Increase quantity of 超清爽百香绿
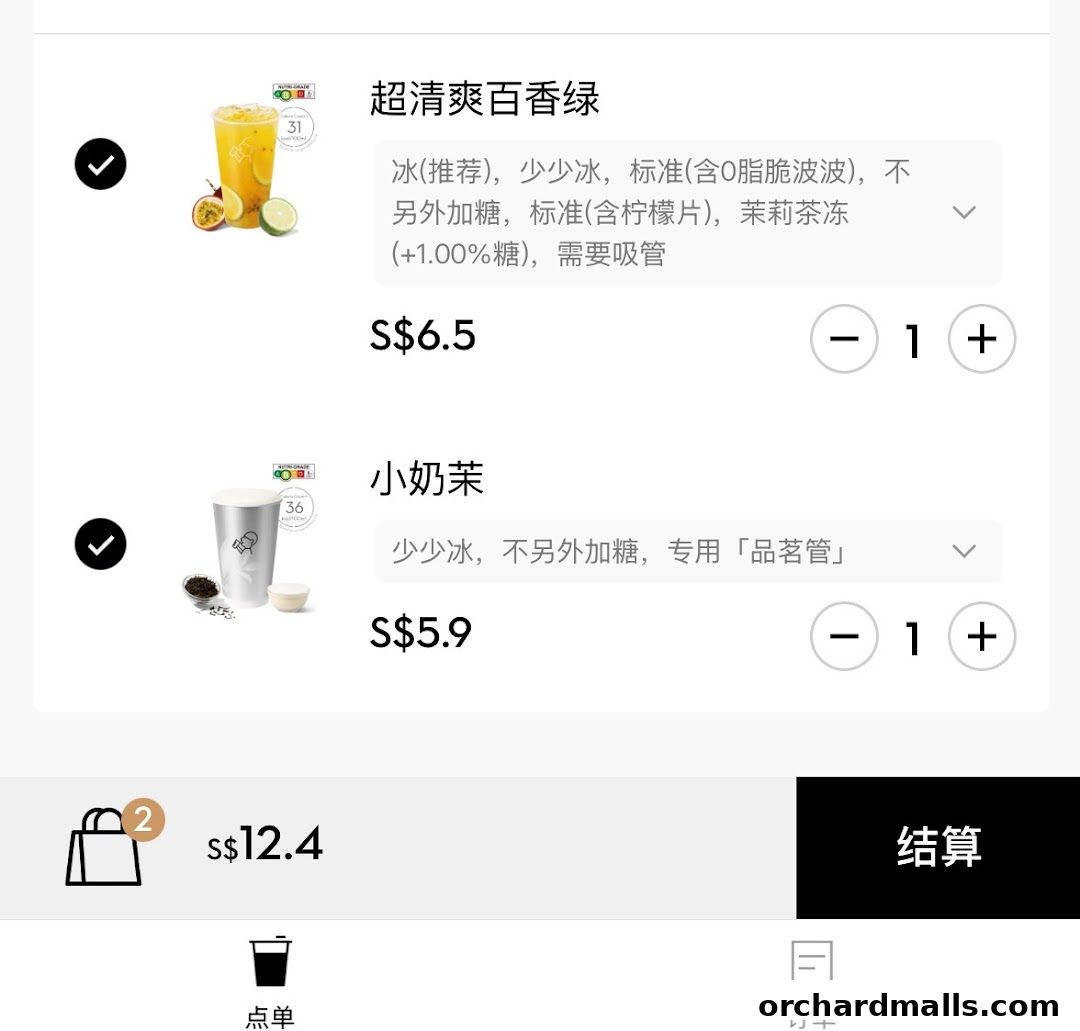The height and width of the screenshot is (1031, 1080). [981, 339]
